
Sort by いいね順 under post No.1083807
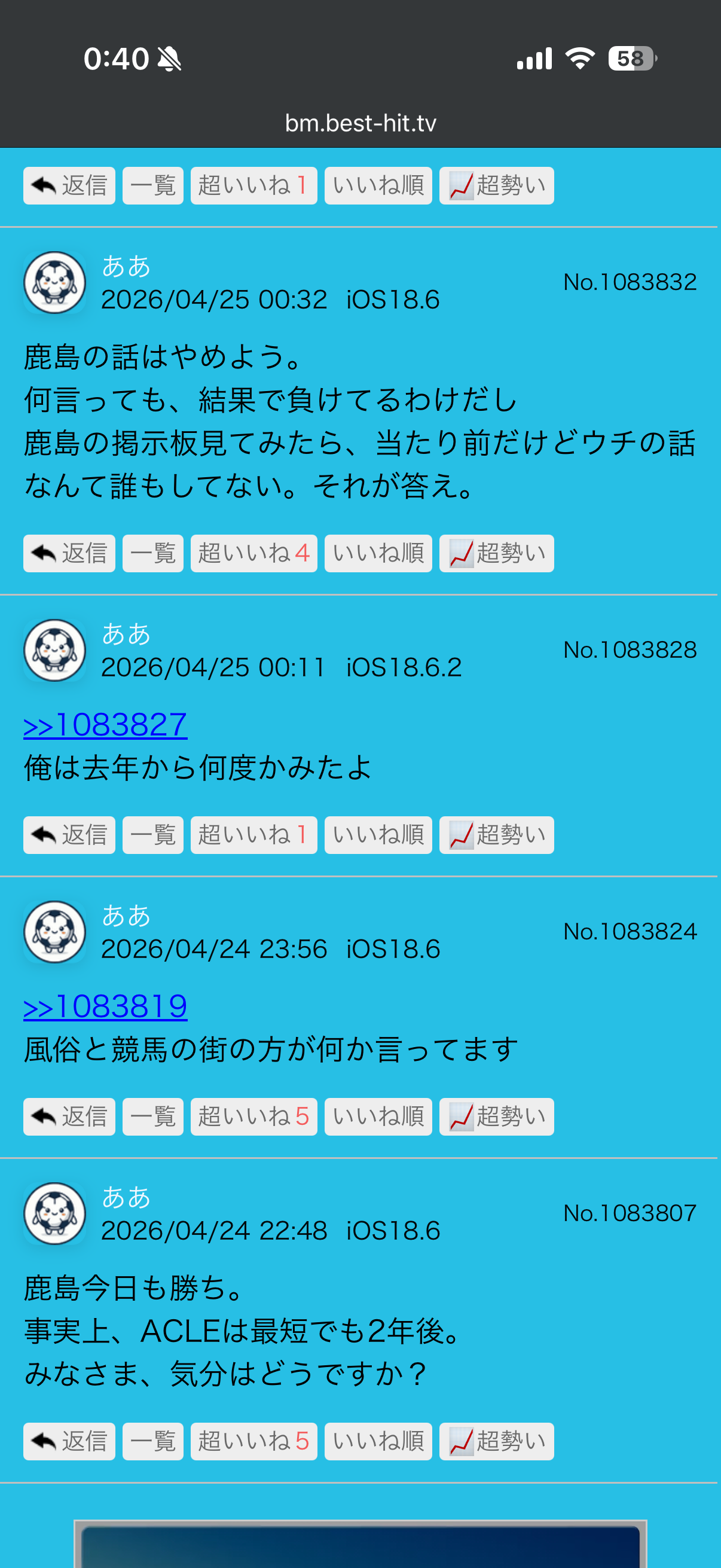(378, 1441)
